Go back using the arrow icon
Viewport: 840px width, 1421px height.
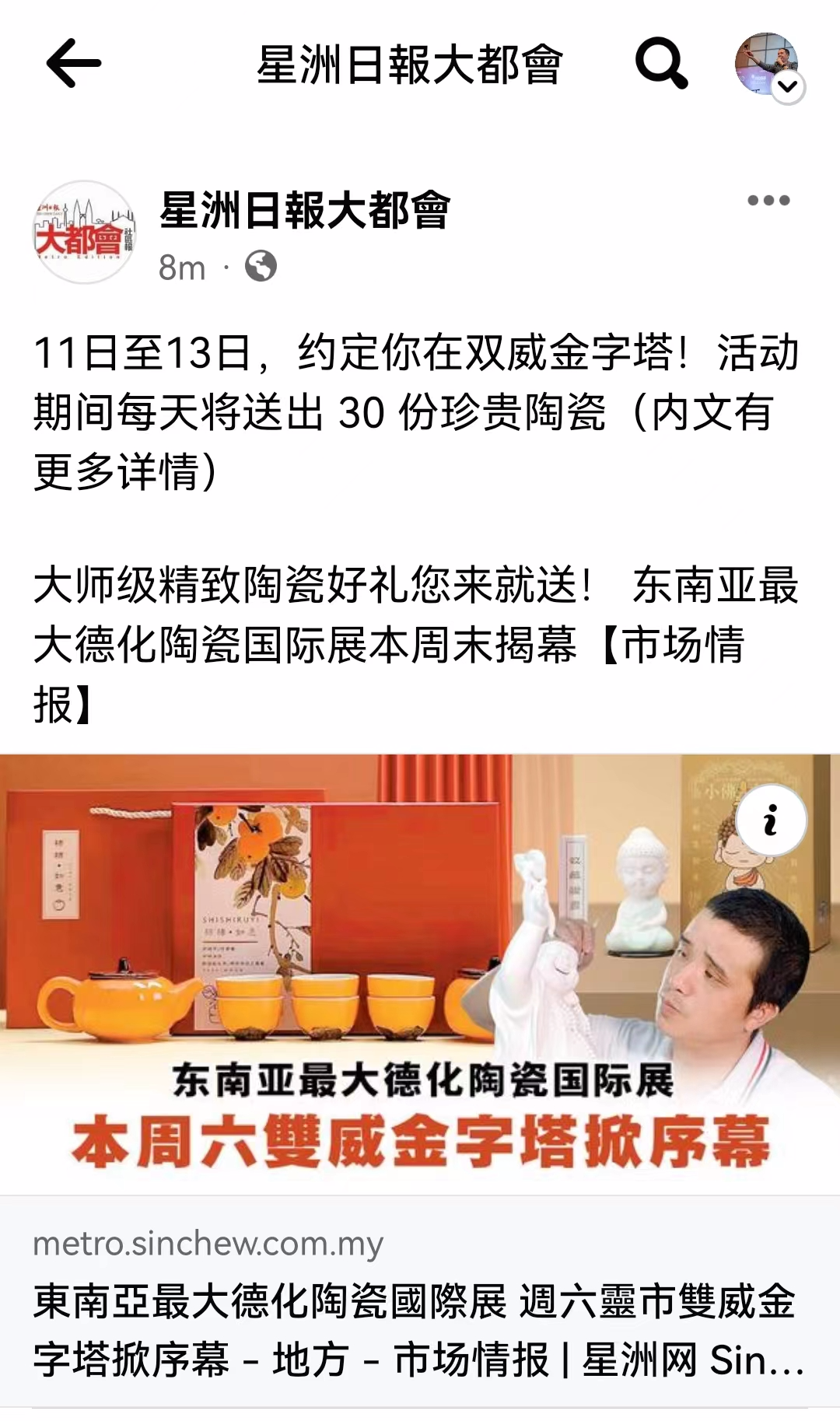point(74,63)
